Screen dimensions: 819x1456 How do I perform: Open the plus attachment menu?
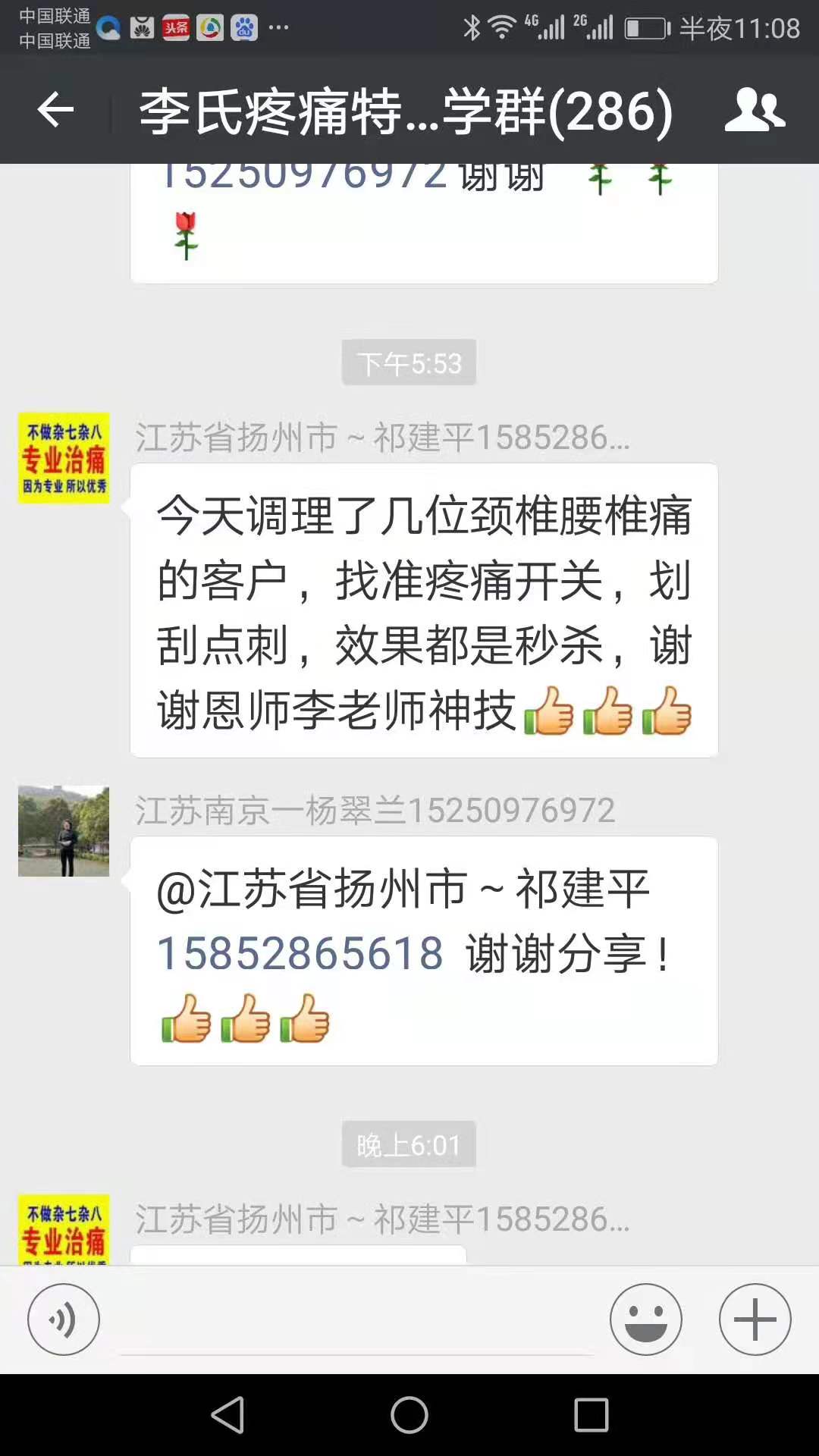755,1319
